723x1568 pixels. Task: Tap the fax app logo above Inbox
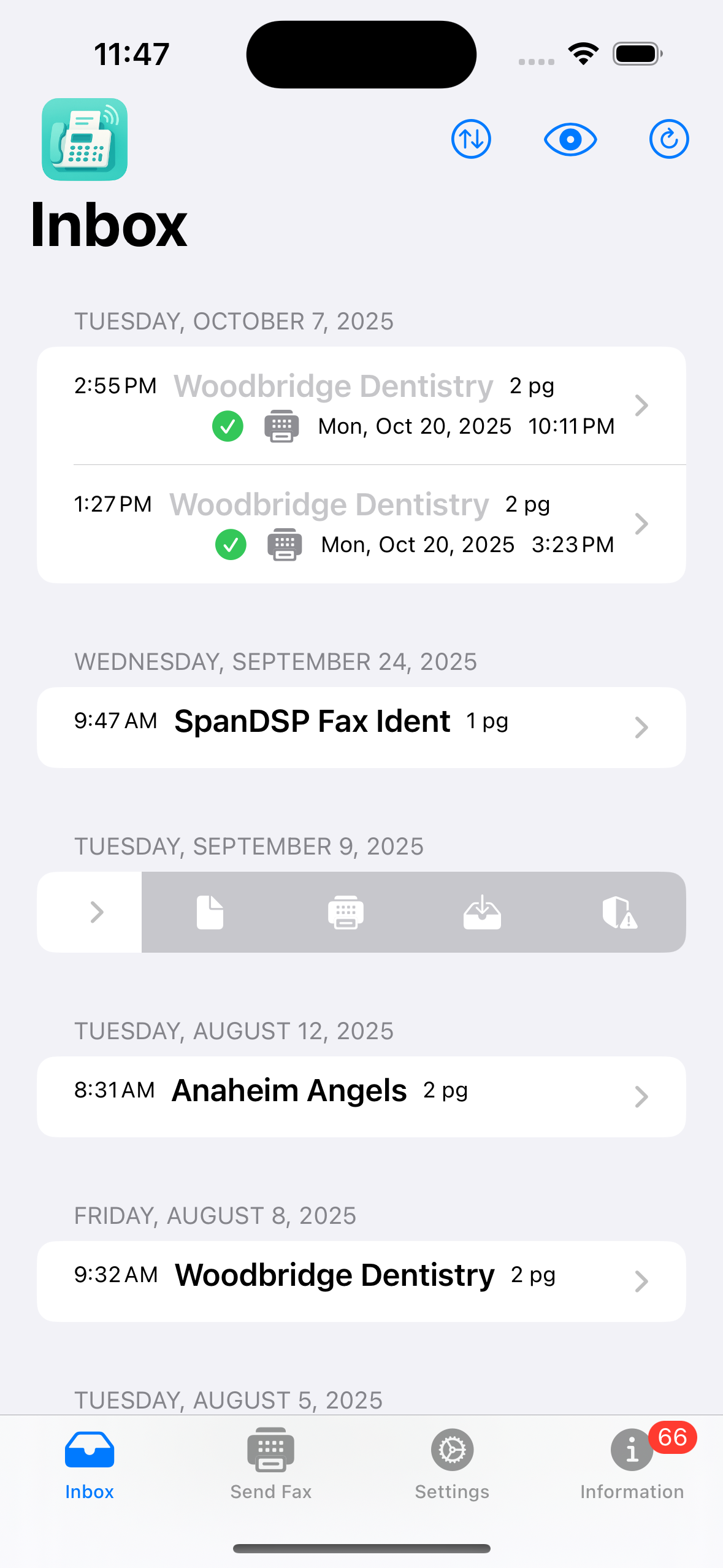tap(84, 139)
